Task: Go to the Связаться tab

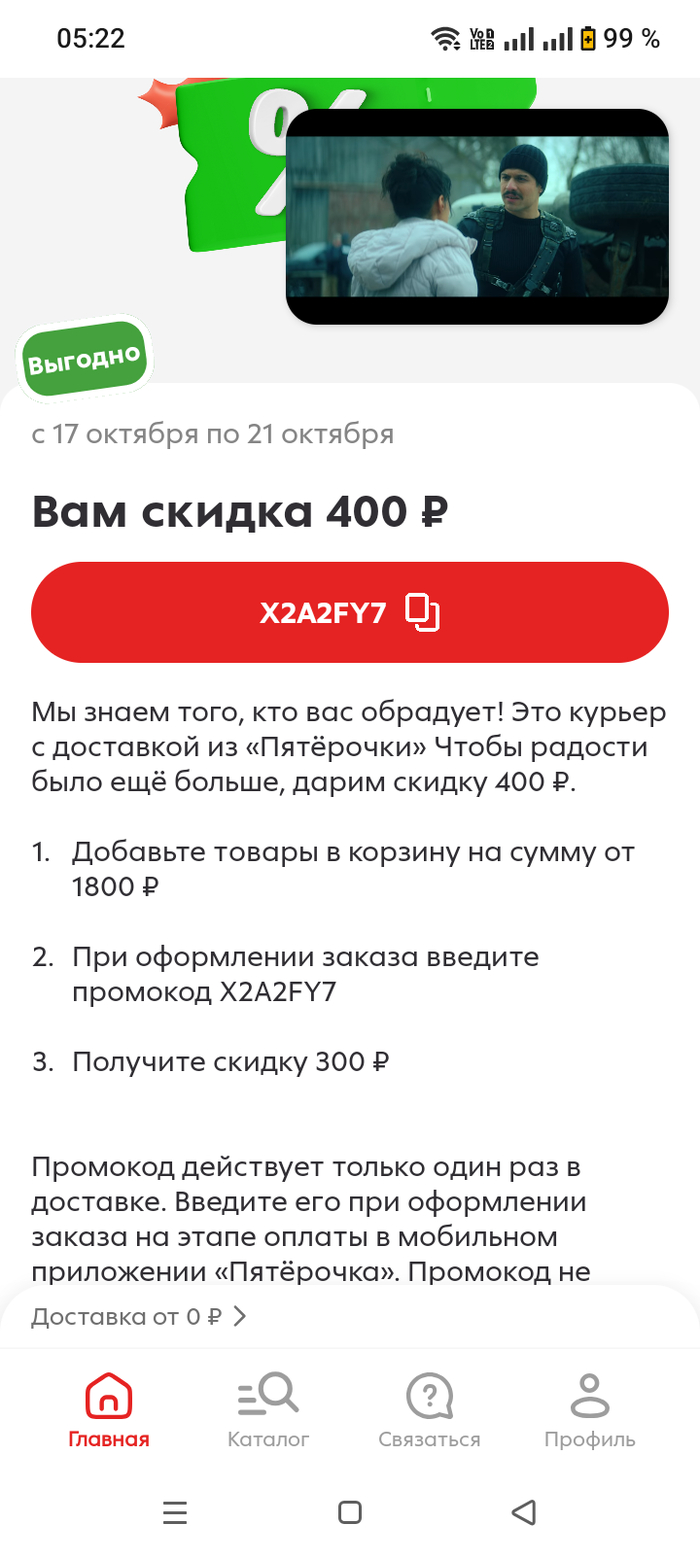Action: [429, 1411]
